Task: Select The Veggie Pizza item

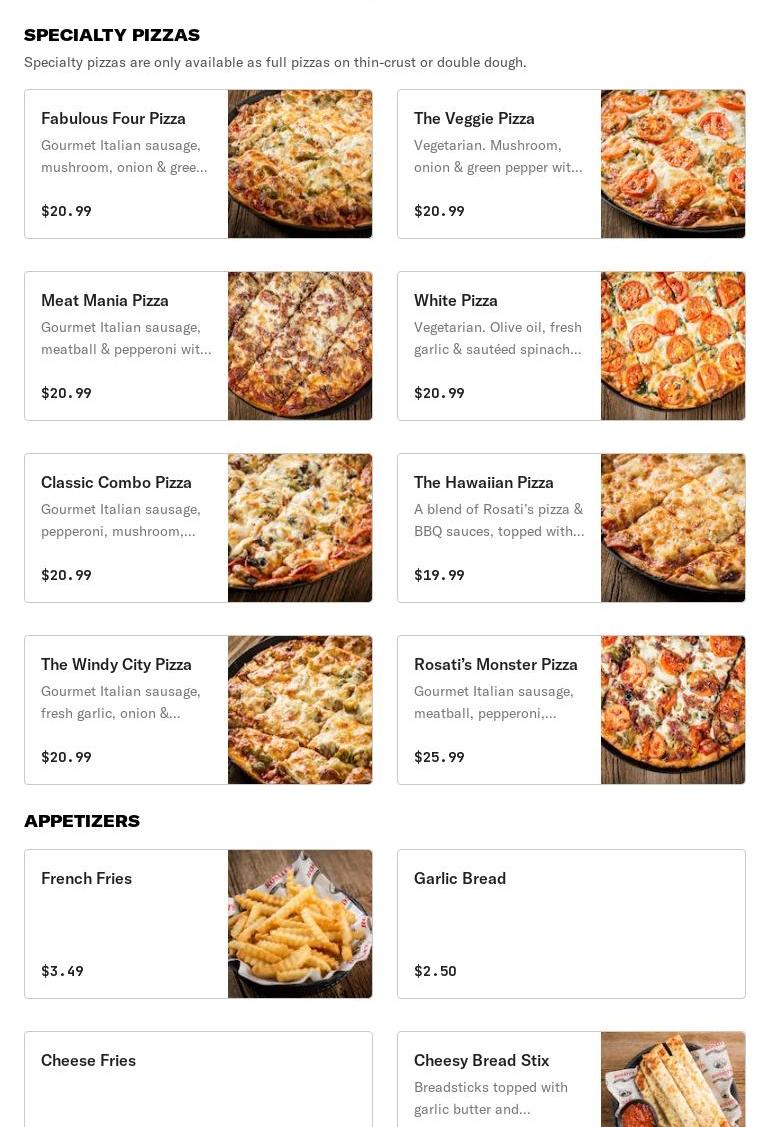Action: coord(571,164)
